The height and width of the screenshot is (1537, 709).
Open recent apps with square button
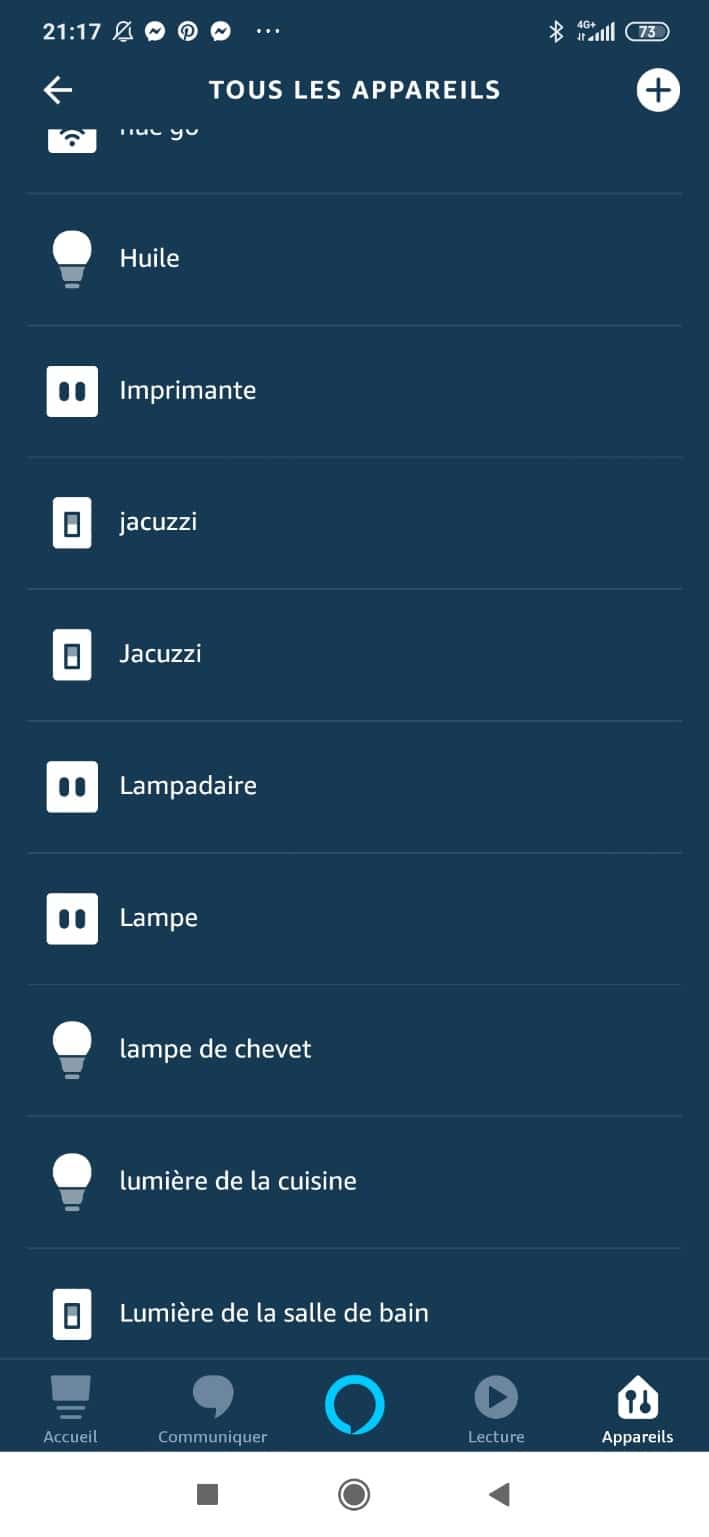coord(208,1494)
